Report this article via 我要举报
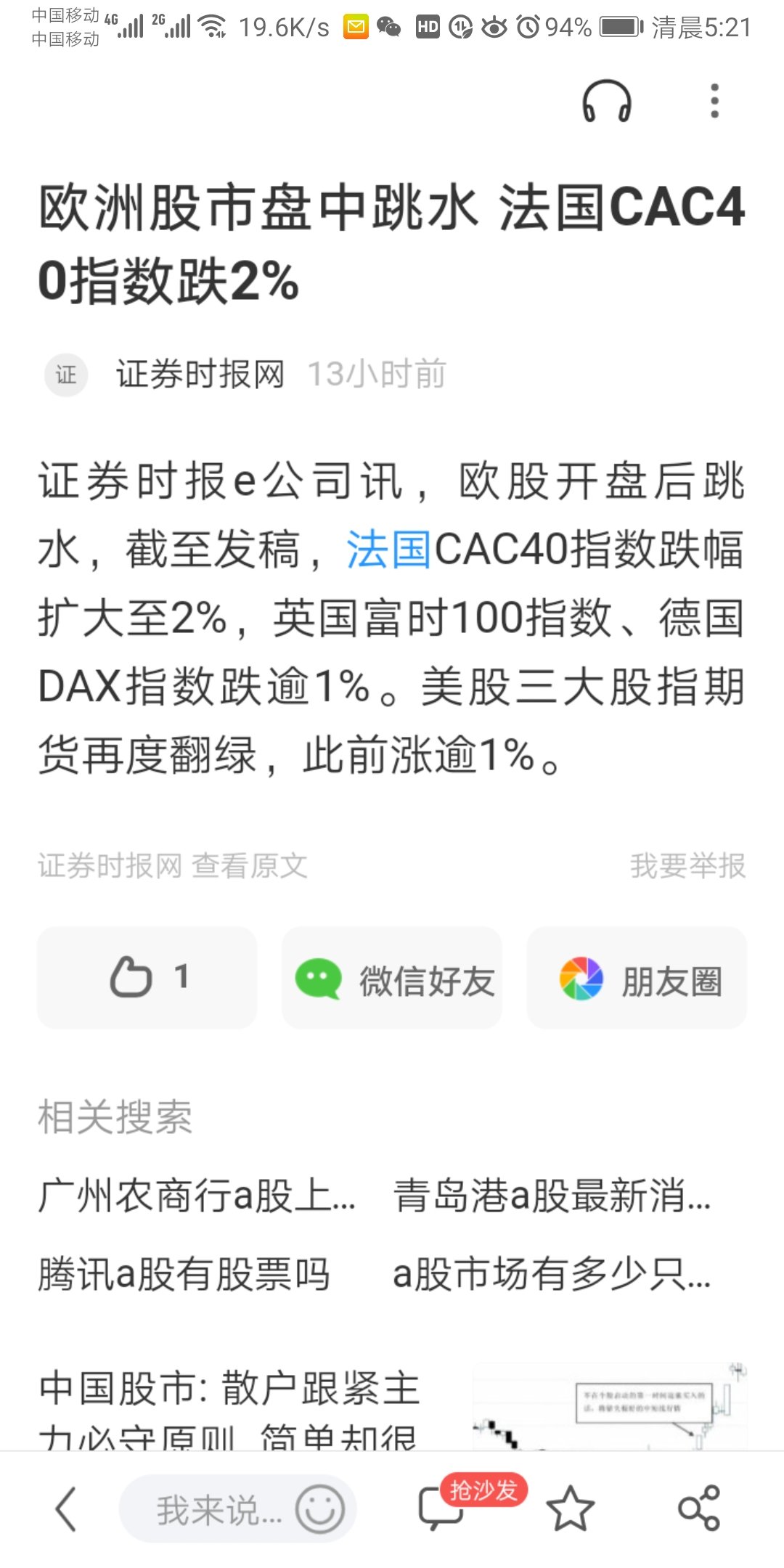 [687, 865]
